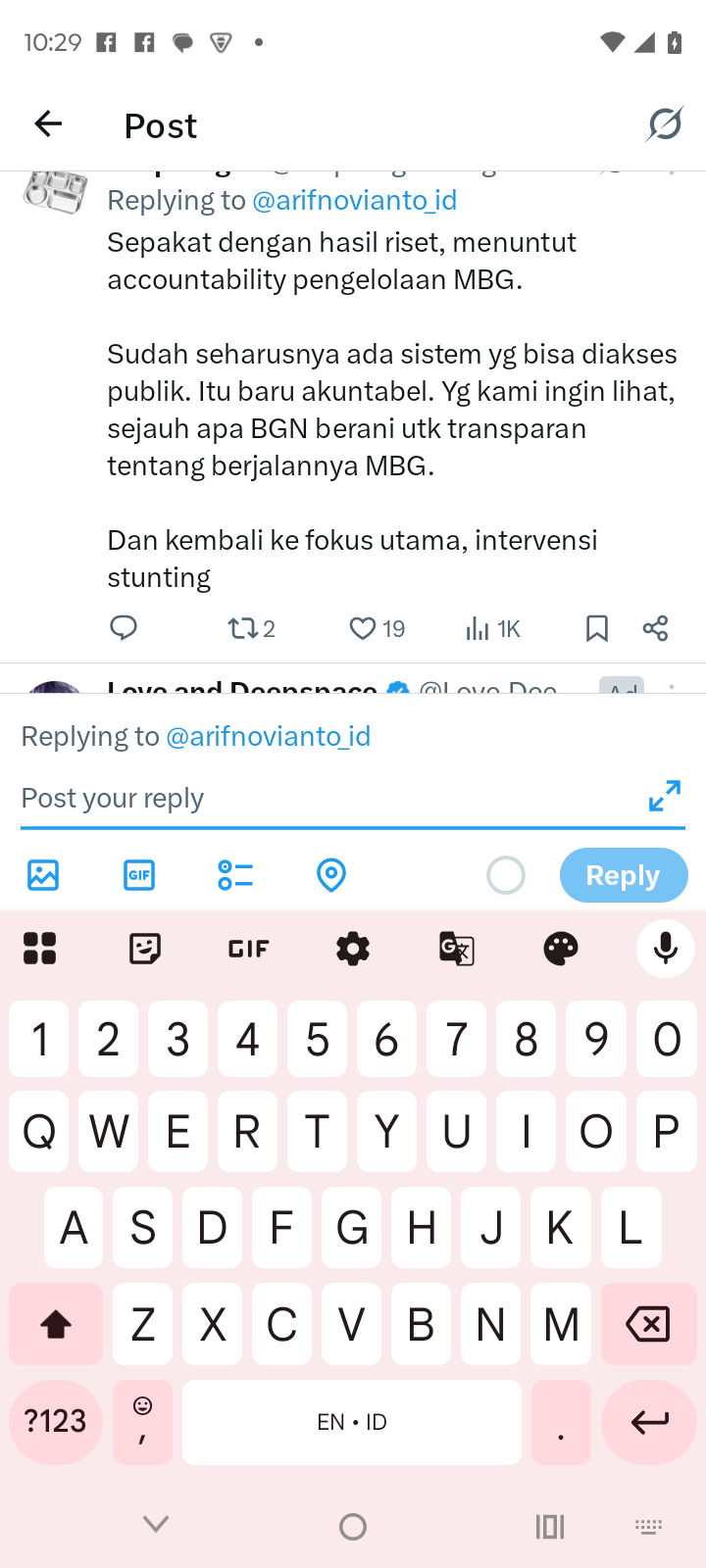The height and width of the screenshot is (1568, 706).
Task: Create a poll in the reply
Action: click(x=235, y=874)
